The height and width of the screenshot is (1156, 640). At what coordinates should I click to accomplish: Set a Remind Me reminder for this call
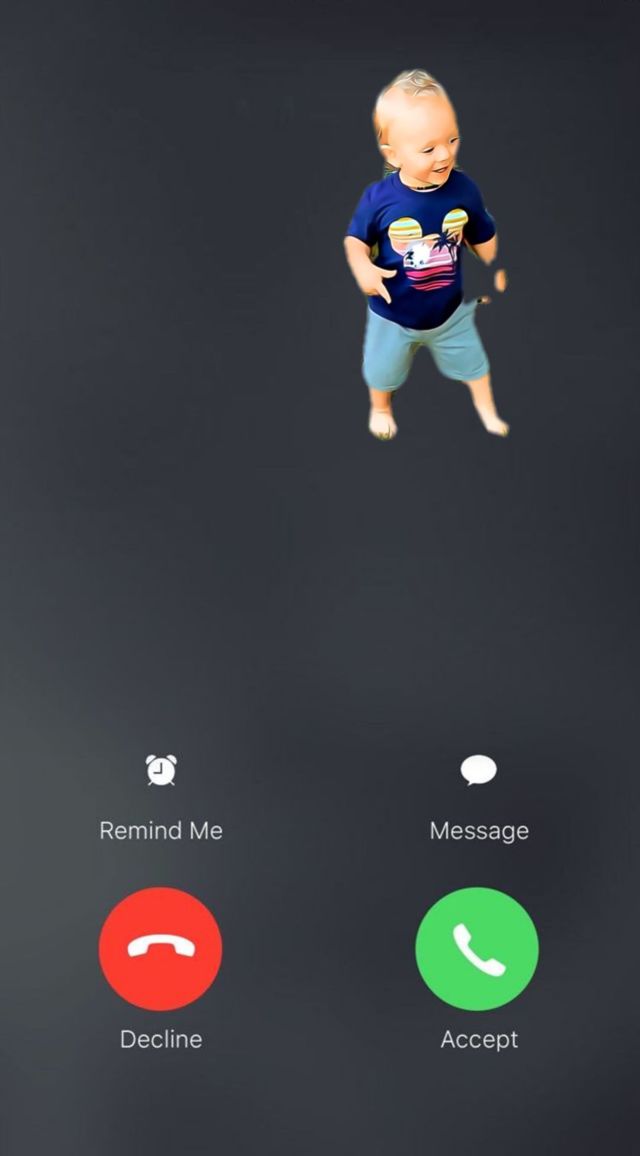tap(160, 771)
